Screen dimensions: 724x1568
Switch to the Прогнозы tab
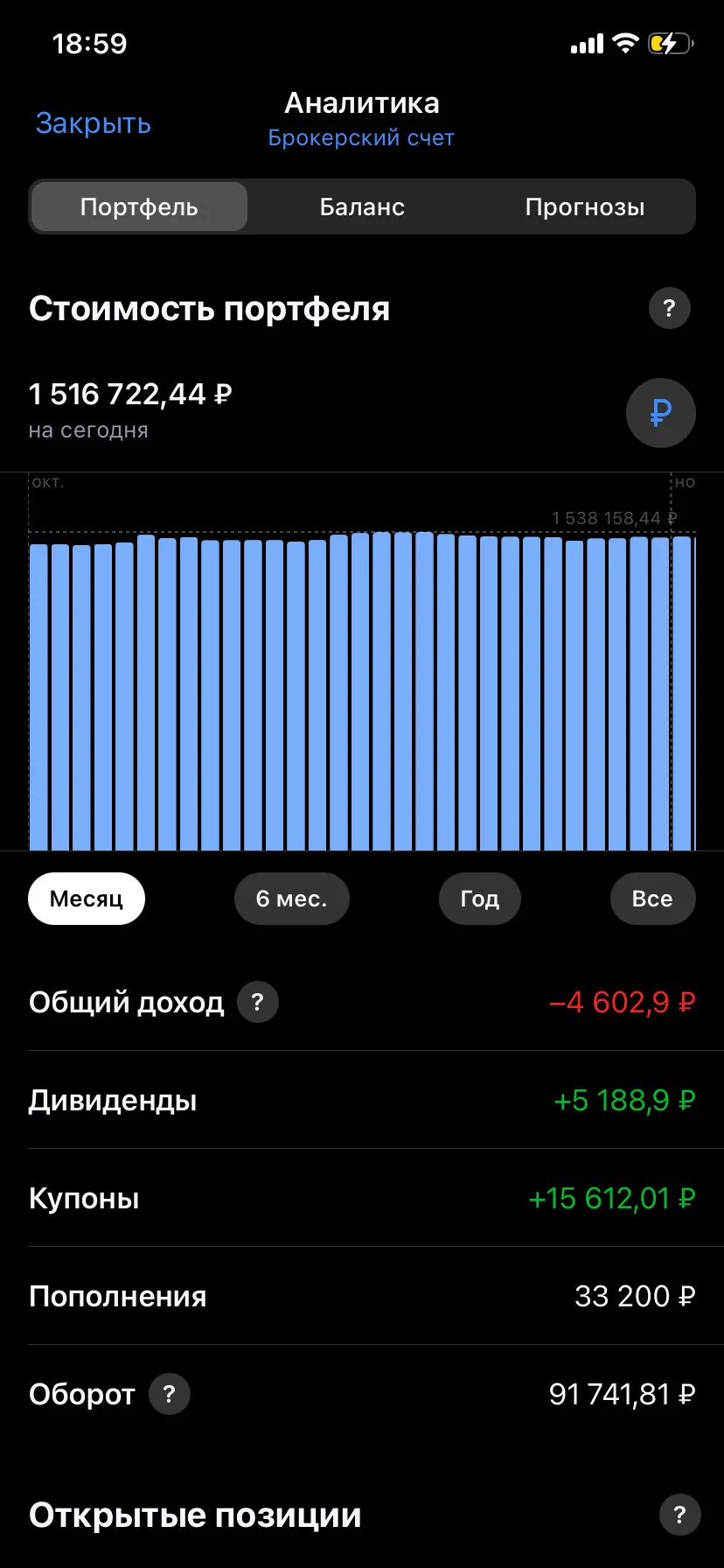coord(585,206)
